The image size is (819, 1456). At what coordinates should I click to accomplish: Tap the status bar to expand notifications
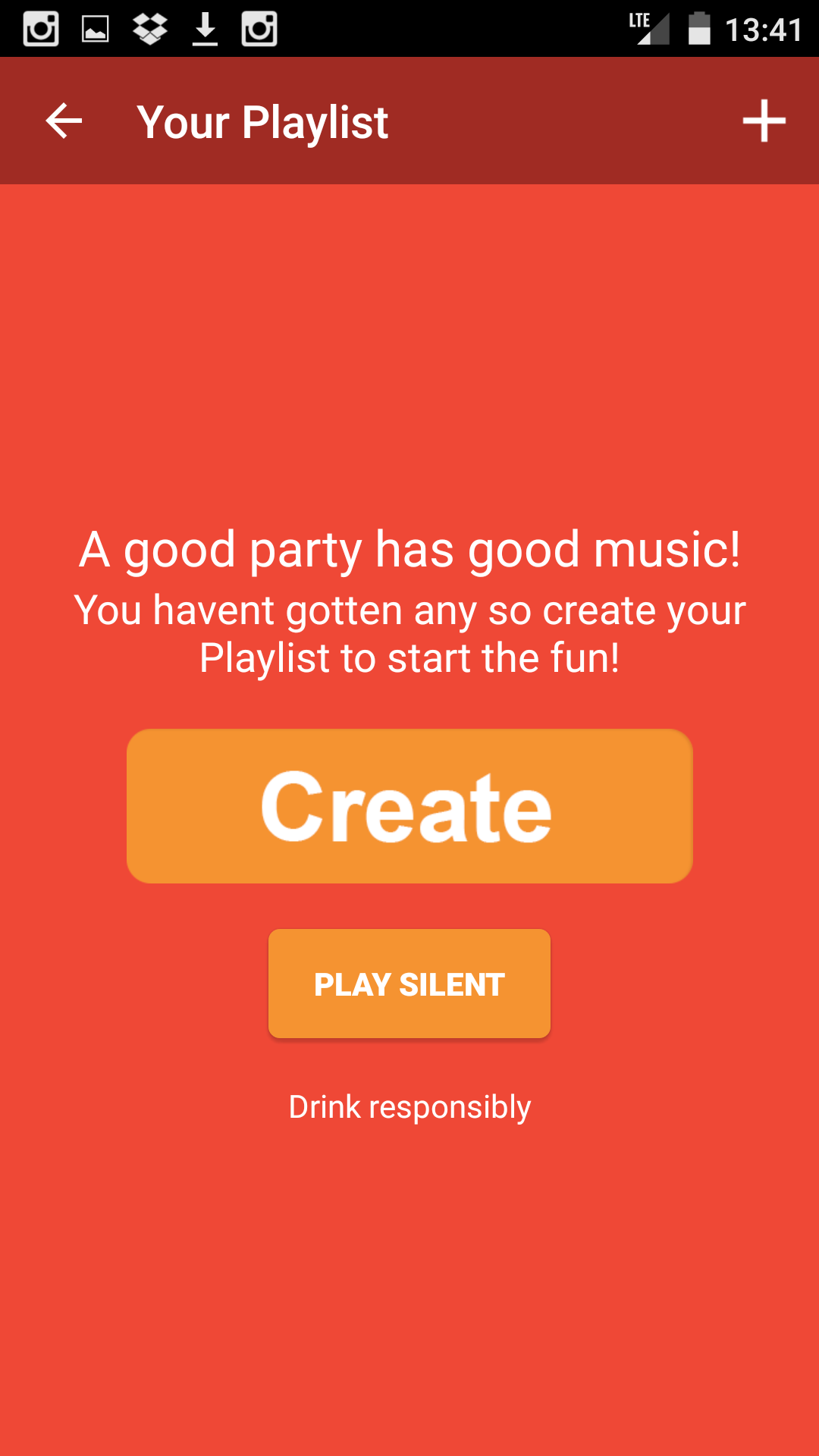[x=455, y=29]
